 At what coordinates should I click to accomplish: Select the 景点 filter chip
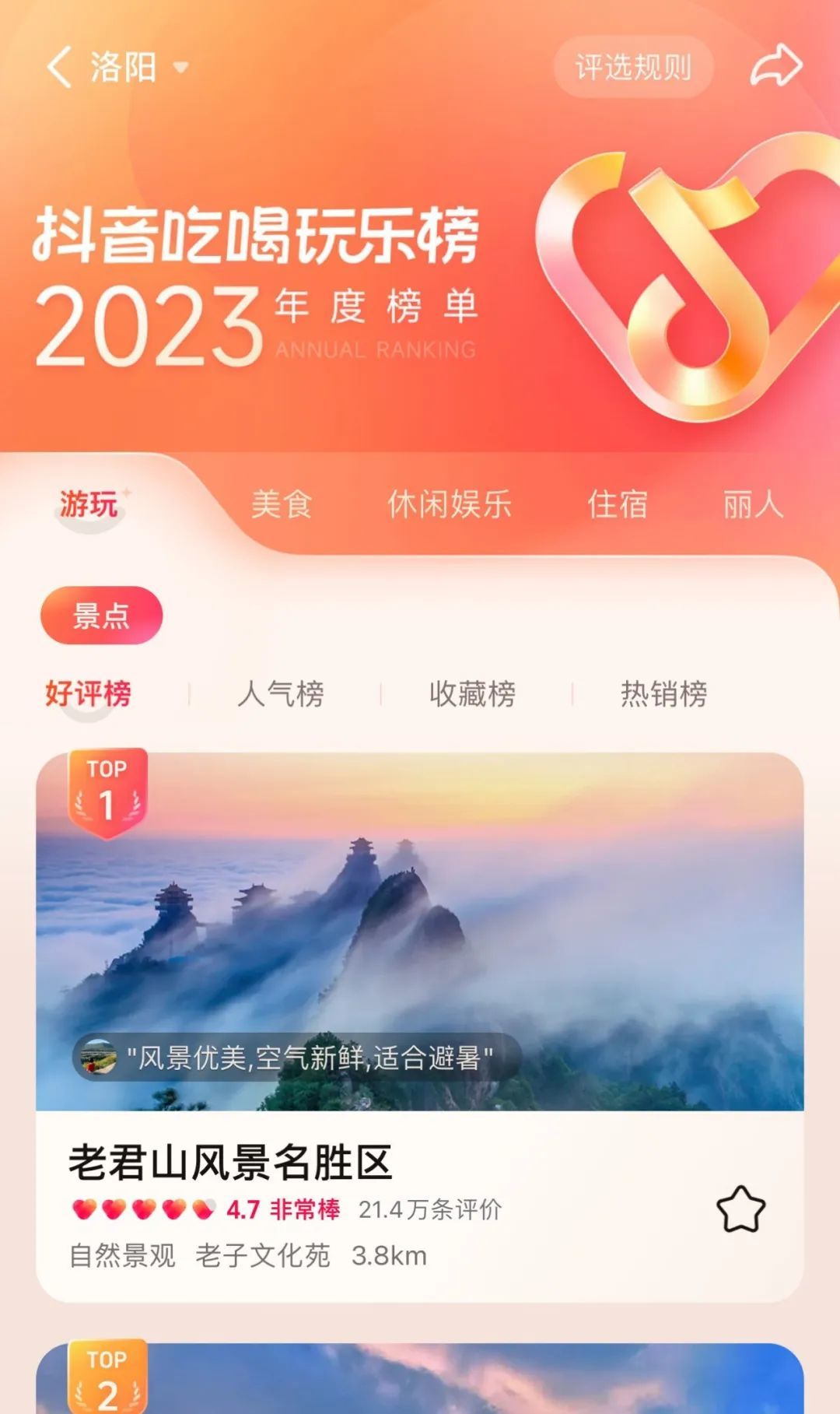pyautogui.click(x=101, y=616)
